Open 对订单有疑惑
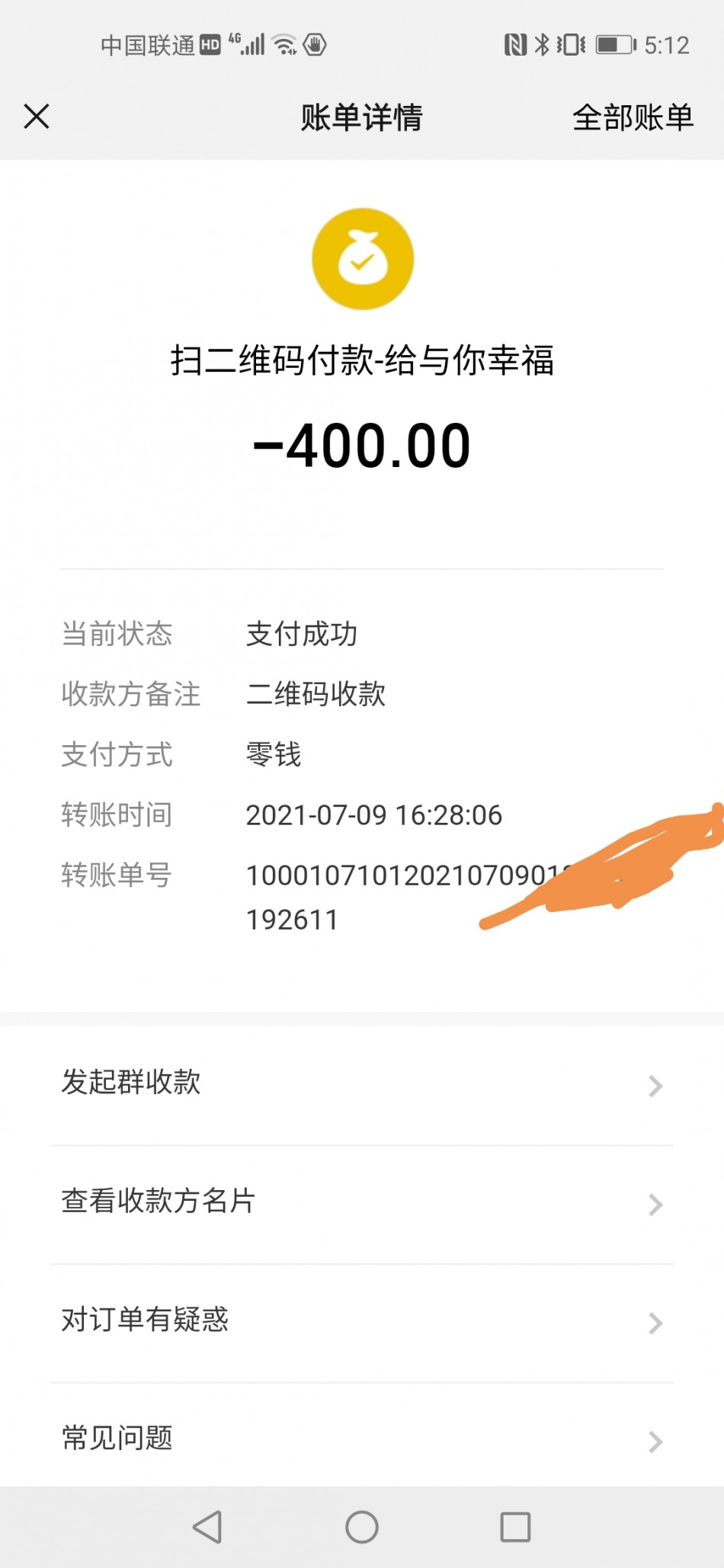The height and width of the screenshot is (1568, 724). click(362, 1323)
